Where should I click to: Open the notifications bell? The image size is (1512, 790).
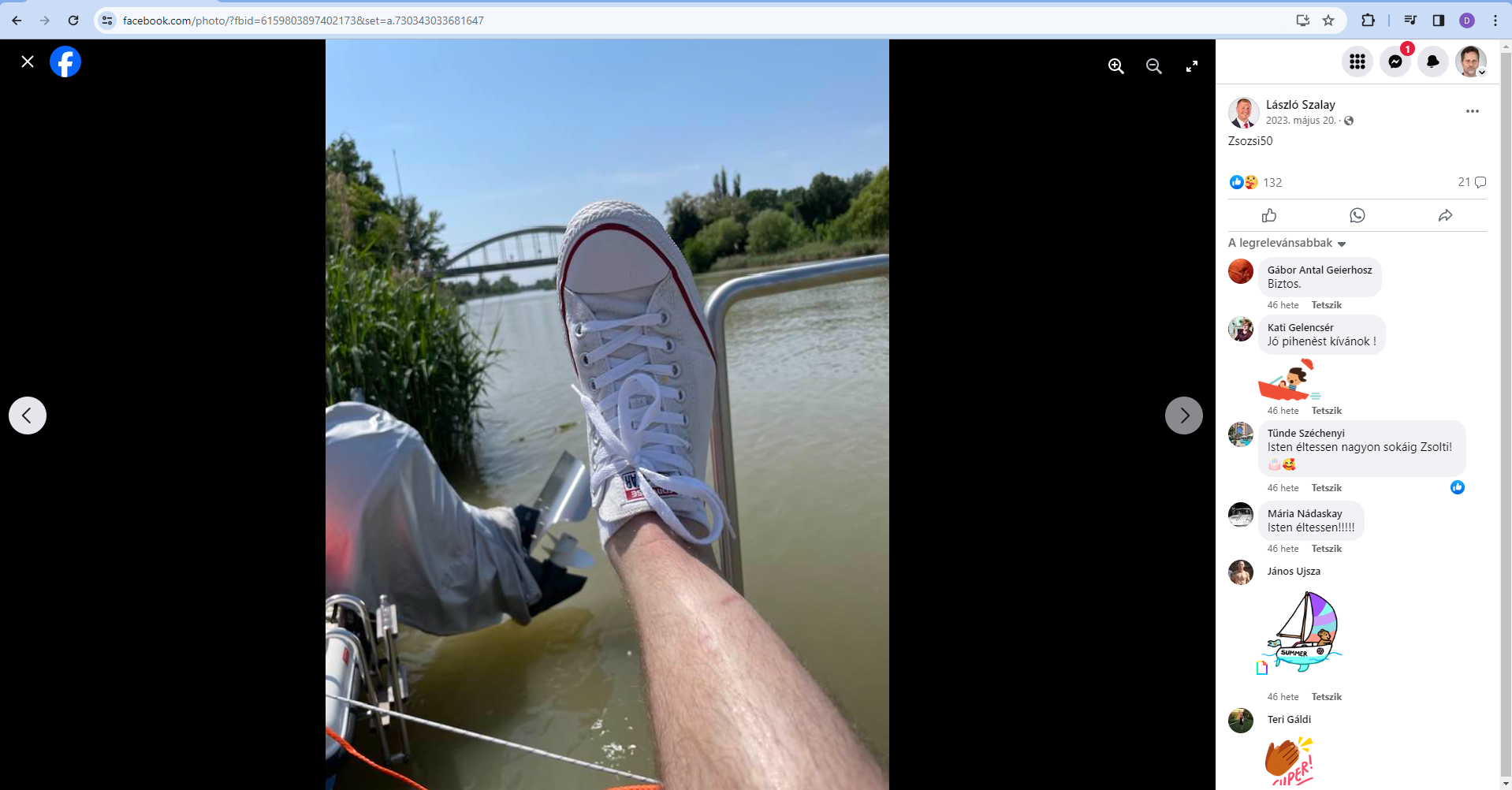[x=1432, y=61]
